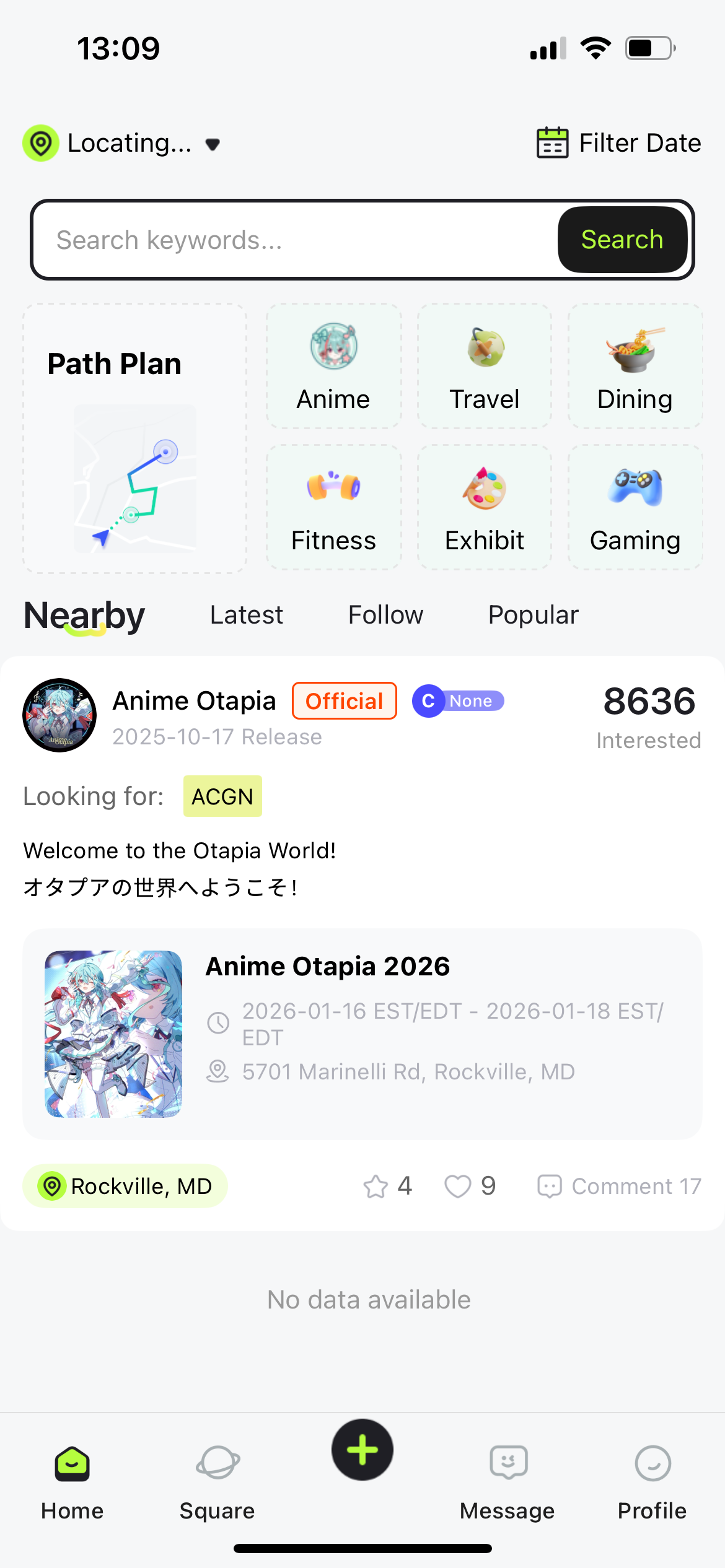Switch to the Popular tab
725x1568 pixels.
point(533,615)
